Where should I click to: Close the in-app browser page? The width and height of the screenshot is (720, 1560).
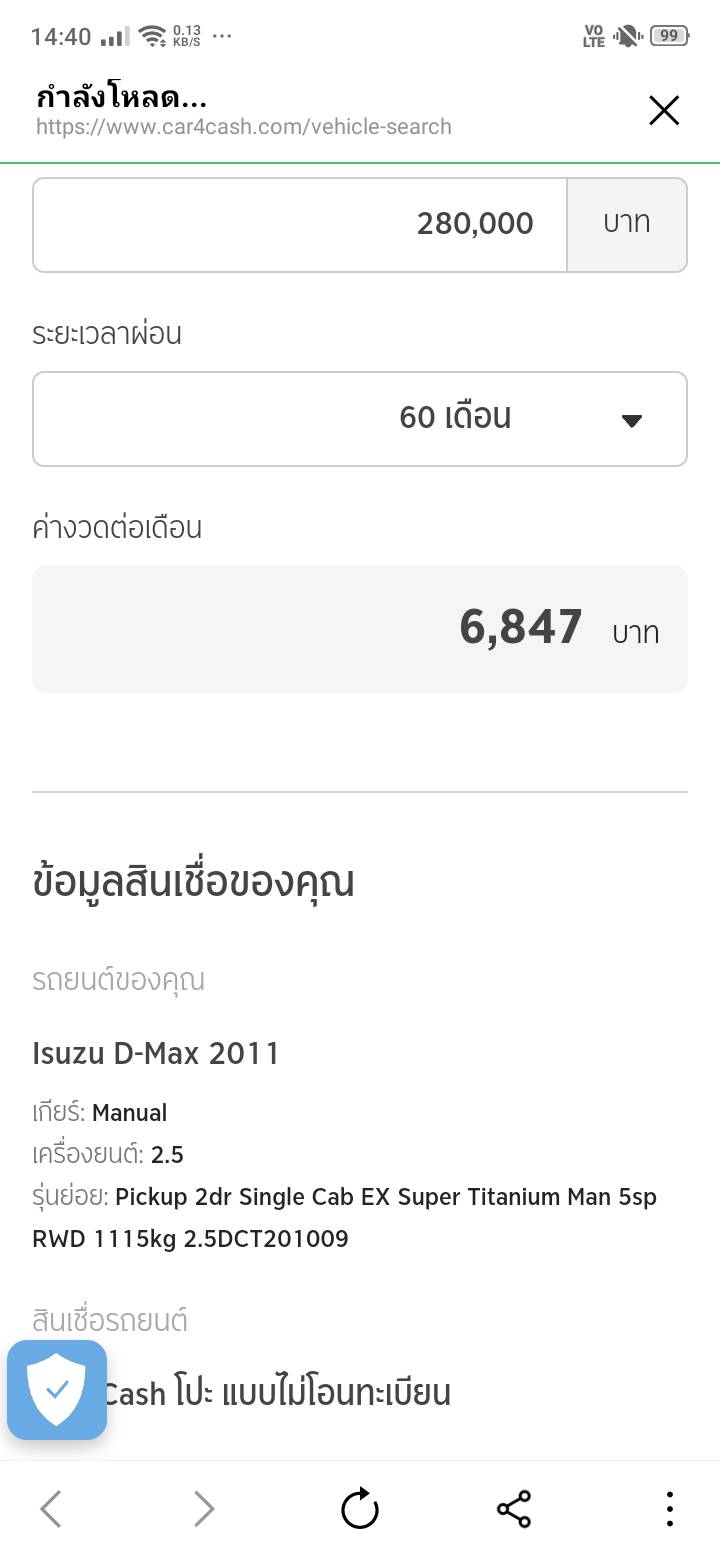pyautogui.click(x=664, y=111)
